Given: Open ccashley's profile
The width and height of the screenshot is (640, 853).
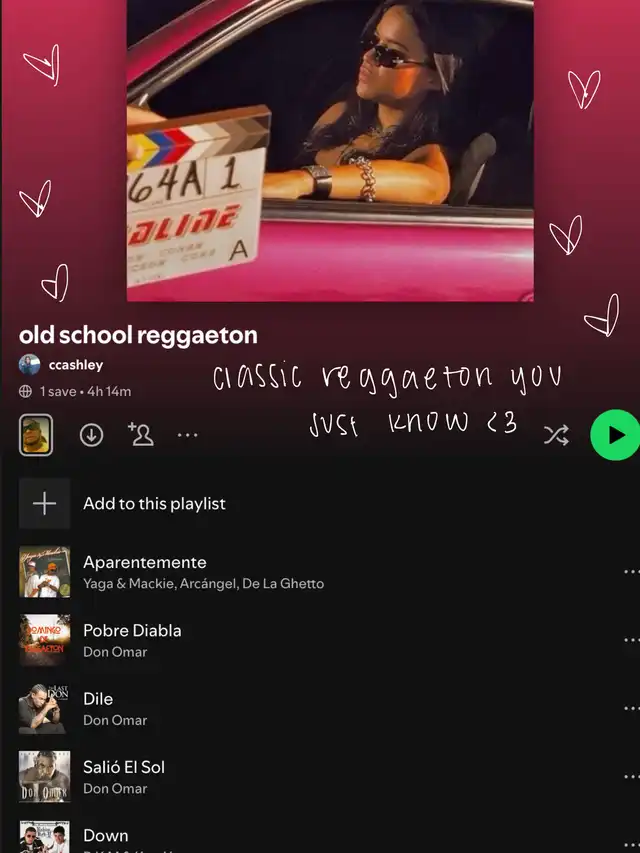Looking at the screenshot, I should coord(75,365).
